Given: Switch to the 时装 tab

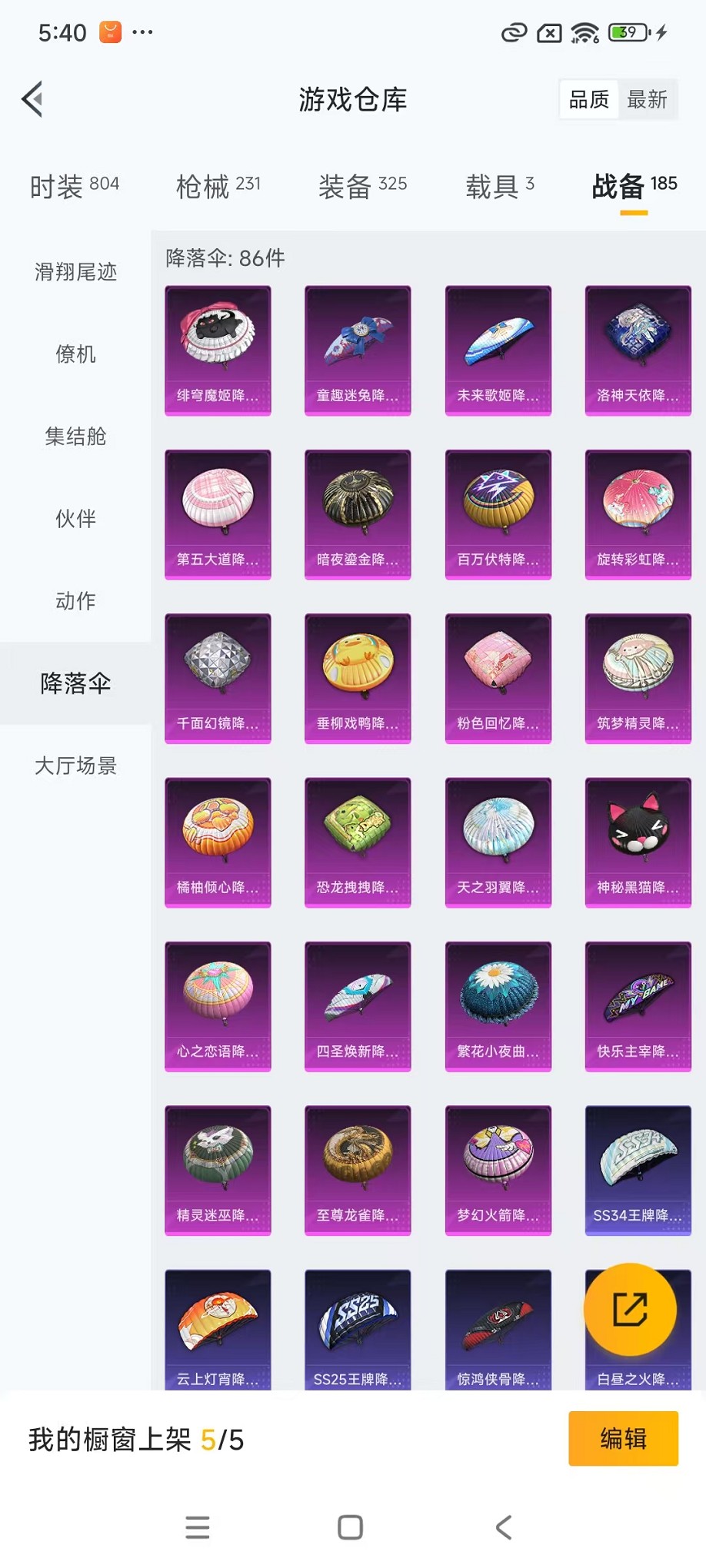Looking at the screenshot, I should point(75,186).
